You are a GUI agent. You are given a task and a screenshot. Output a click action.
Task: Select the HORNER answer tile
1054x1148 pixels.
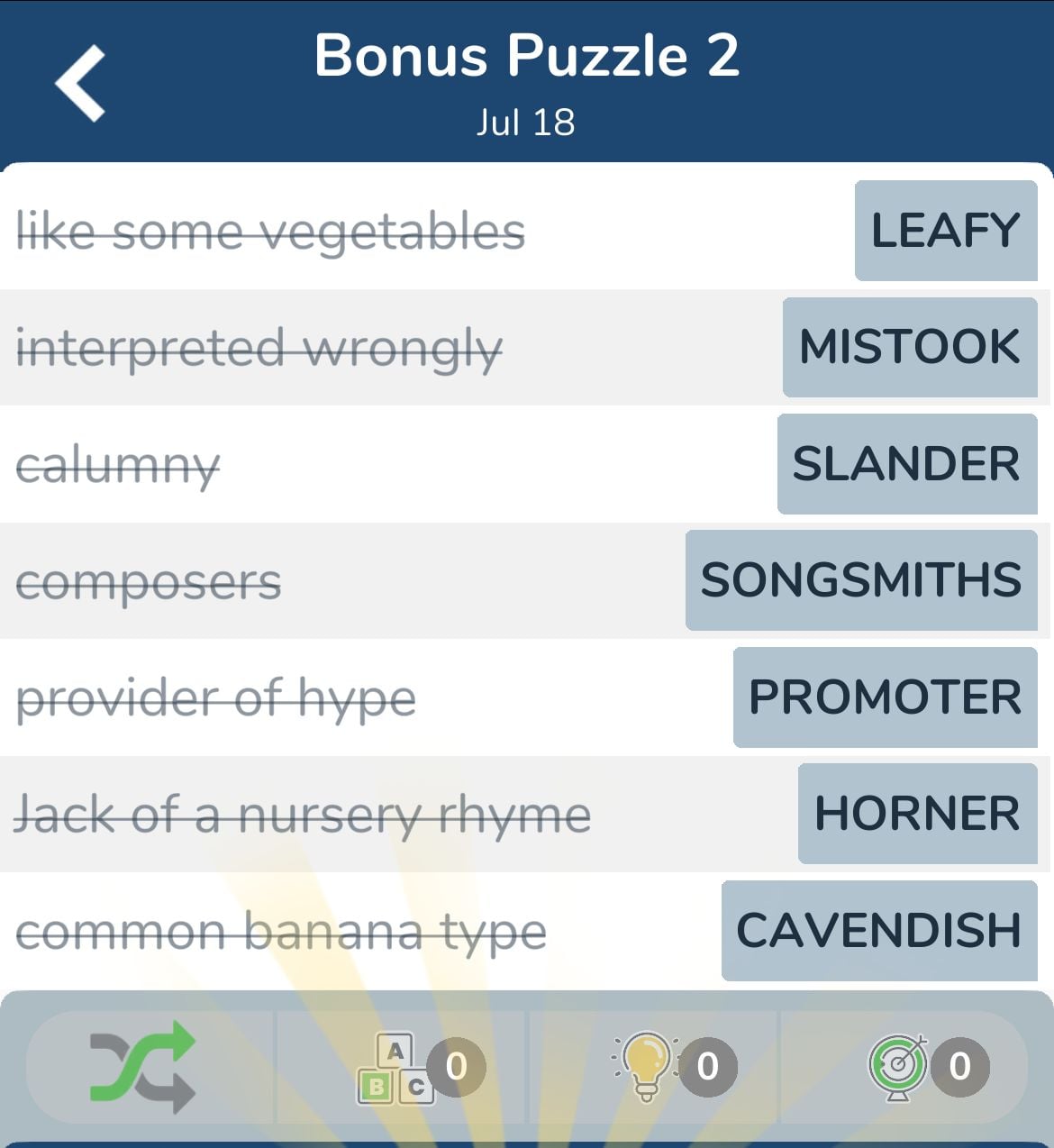point(917,814)
